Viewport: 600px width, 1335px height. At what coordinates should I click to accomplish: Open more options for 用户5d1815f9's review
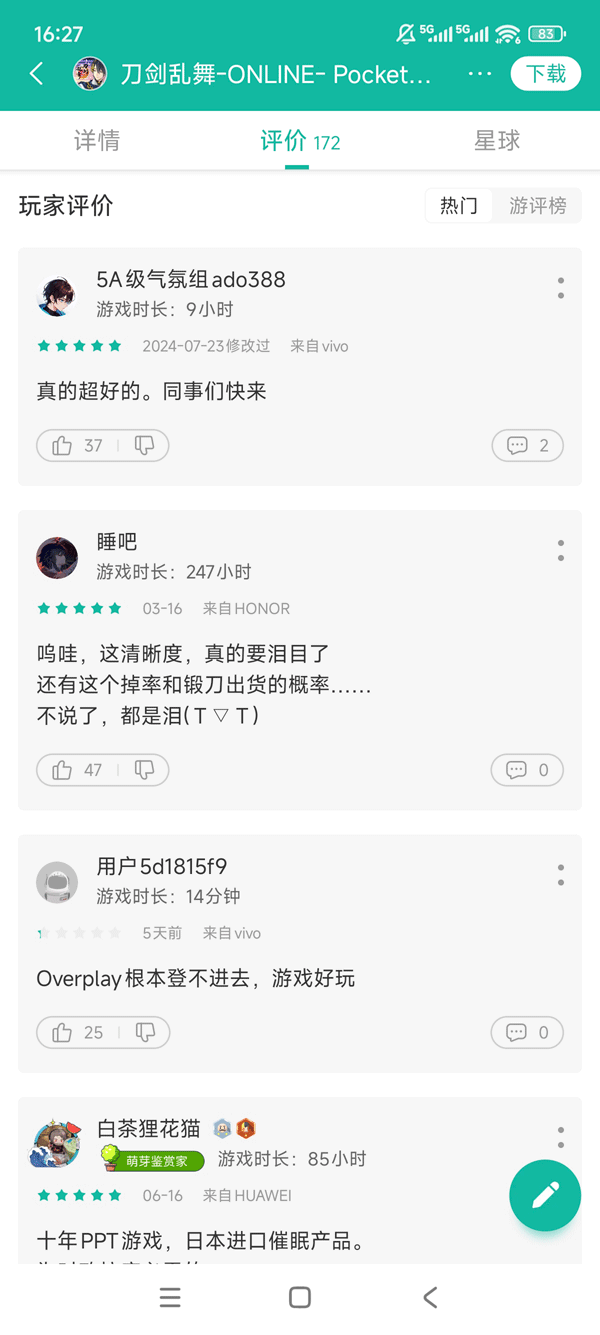(561, 875)
